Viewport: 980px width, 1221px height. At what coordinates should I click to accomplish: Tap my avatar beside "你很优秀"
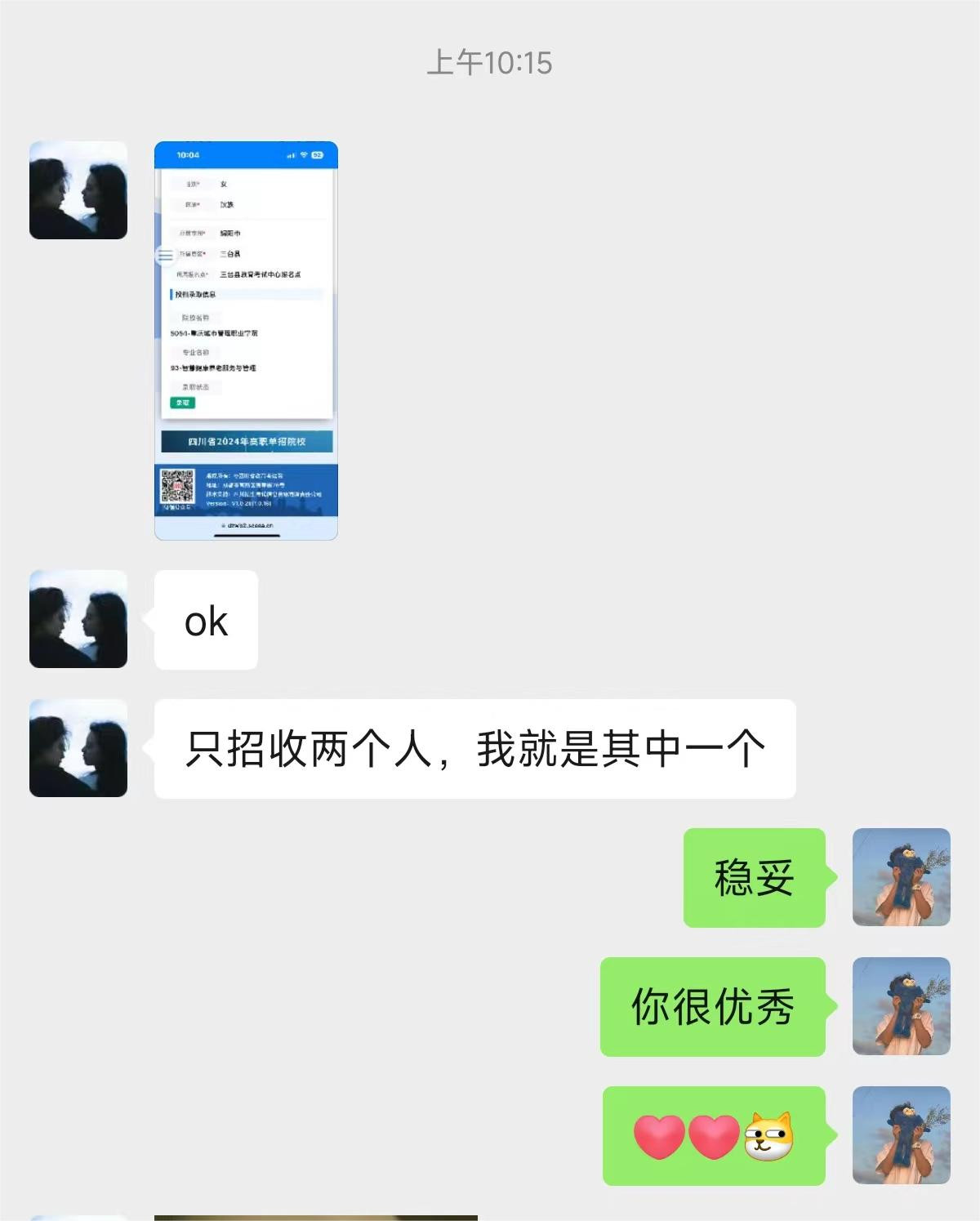(x=901, y=1006)
